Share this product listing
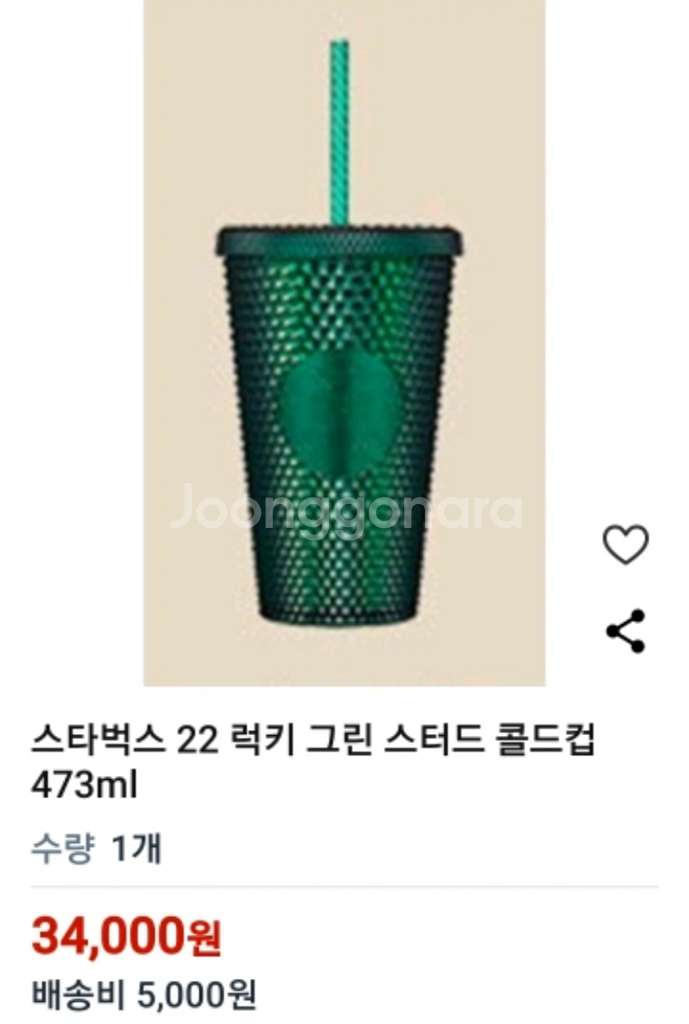The height and width of the screenshot is (1024, 689). (626, 631)
